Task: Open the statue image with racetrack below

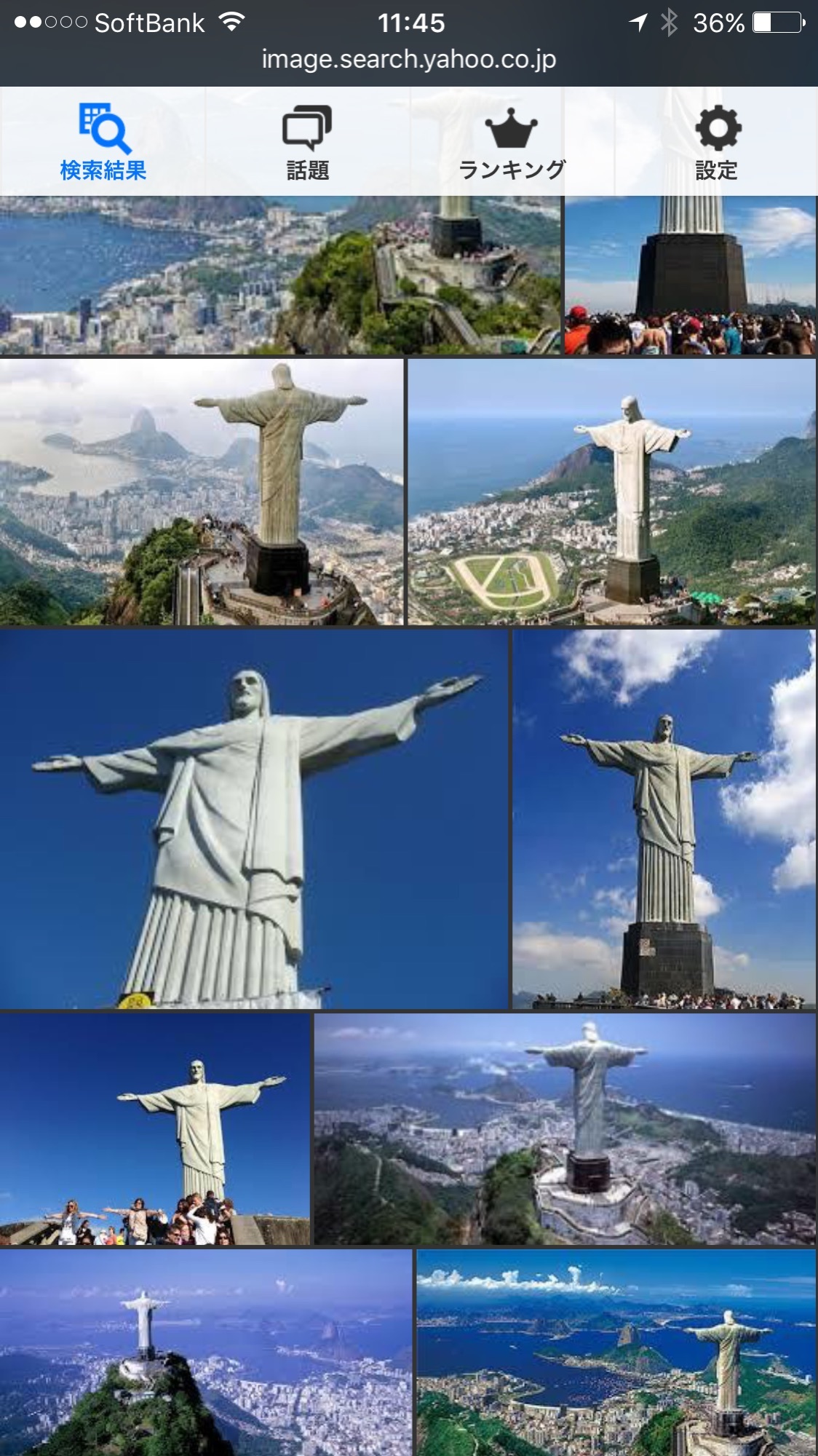Action: pyautogui.click(x=611, y=492)
